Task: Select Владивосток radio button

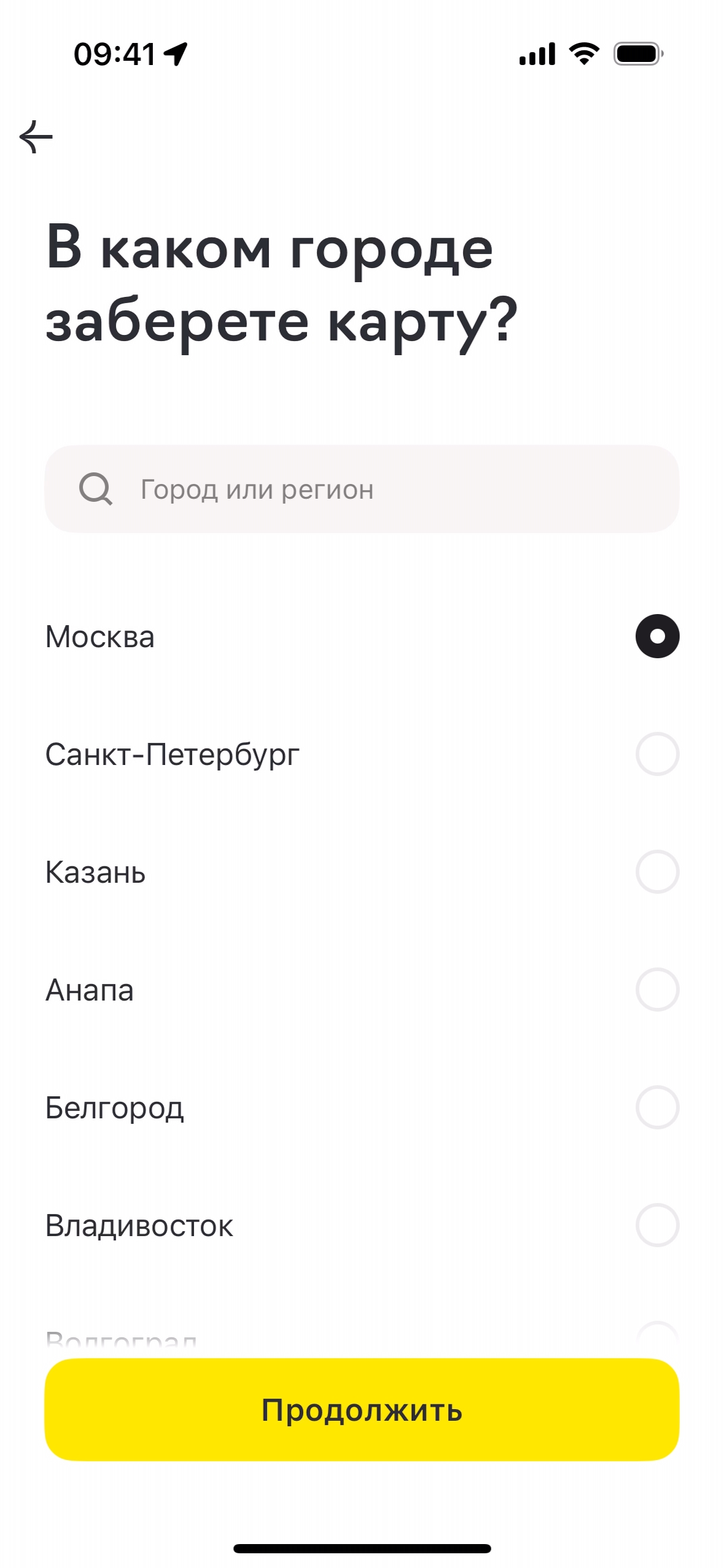Action: (657, 1225)
